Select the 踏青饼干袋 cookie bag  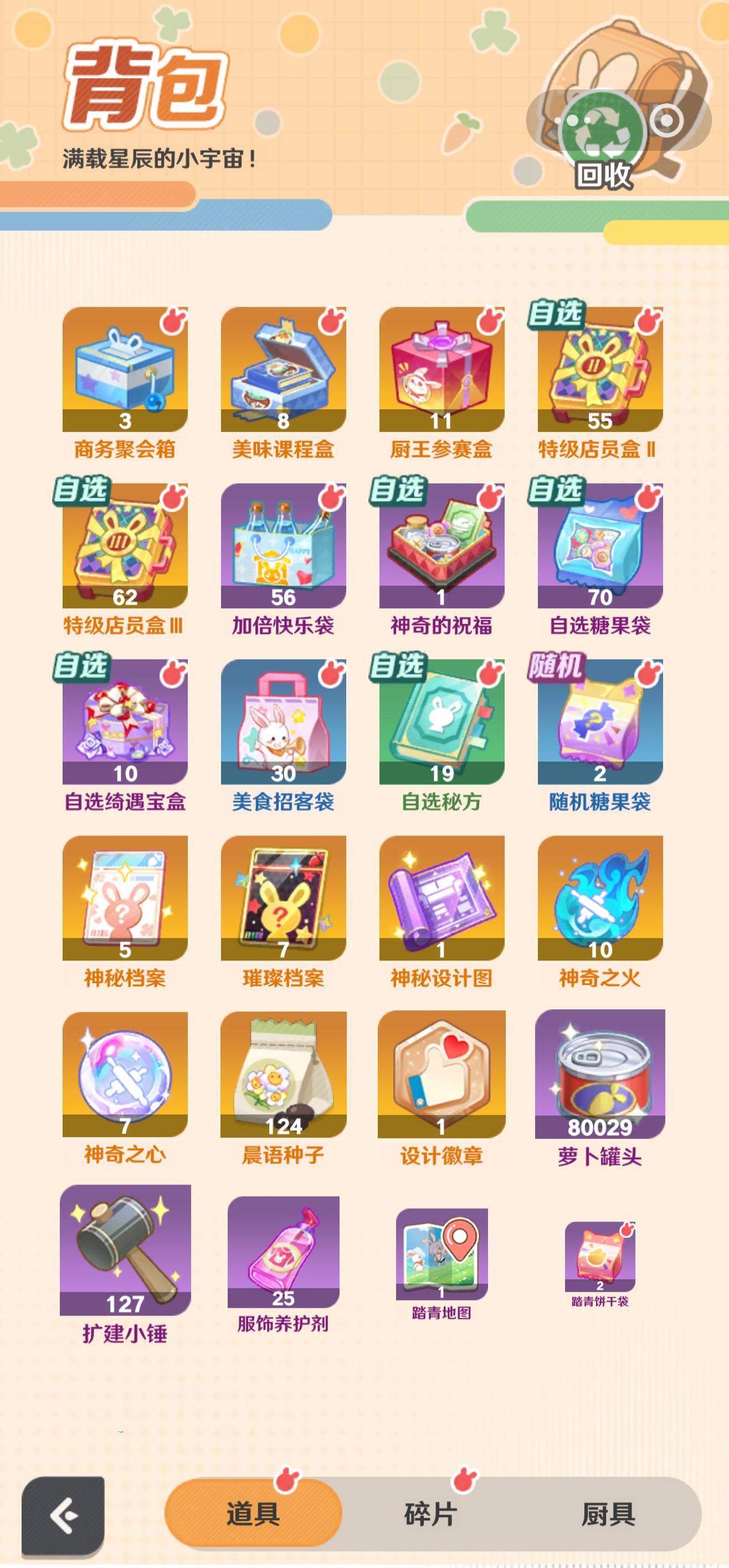click(x=599, y=1251)
